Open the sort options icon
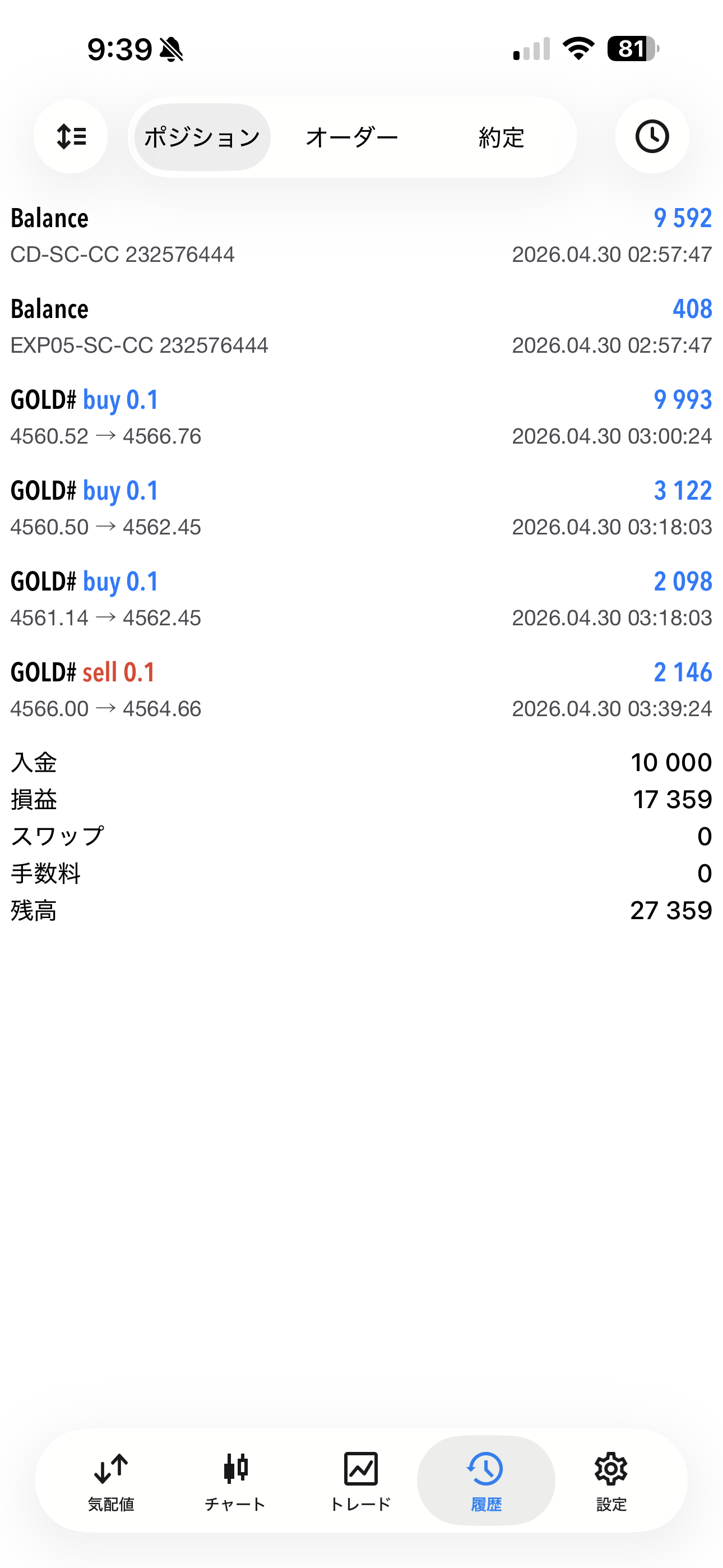 click(x=71, y=136)
